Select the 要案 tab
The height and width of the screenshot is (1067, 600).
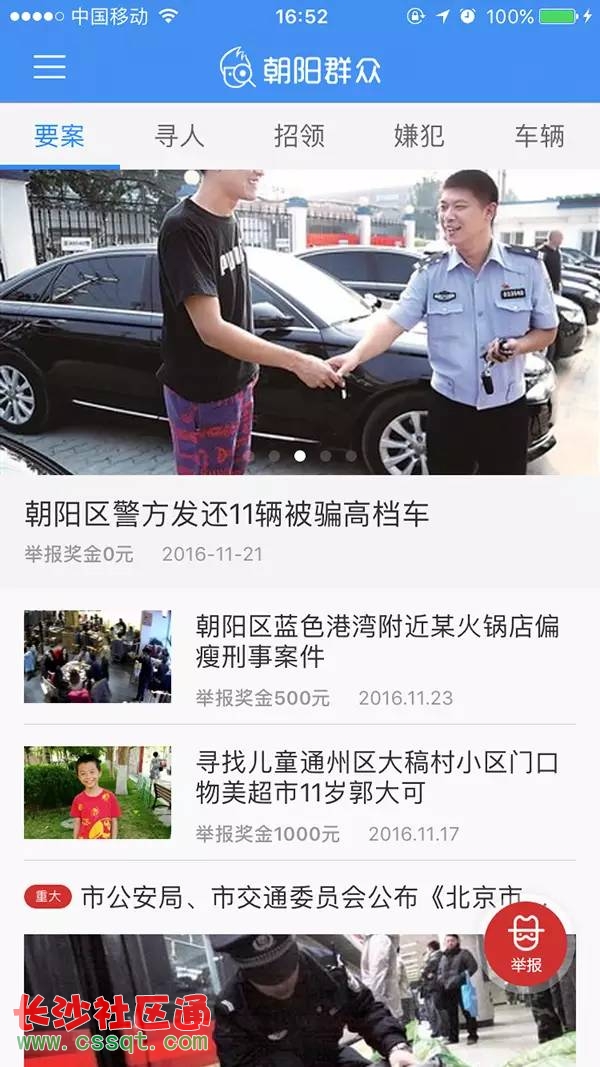click(60, 136)
